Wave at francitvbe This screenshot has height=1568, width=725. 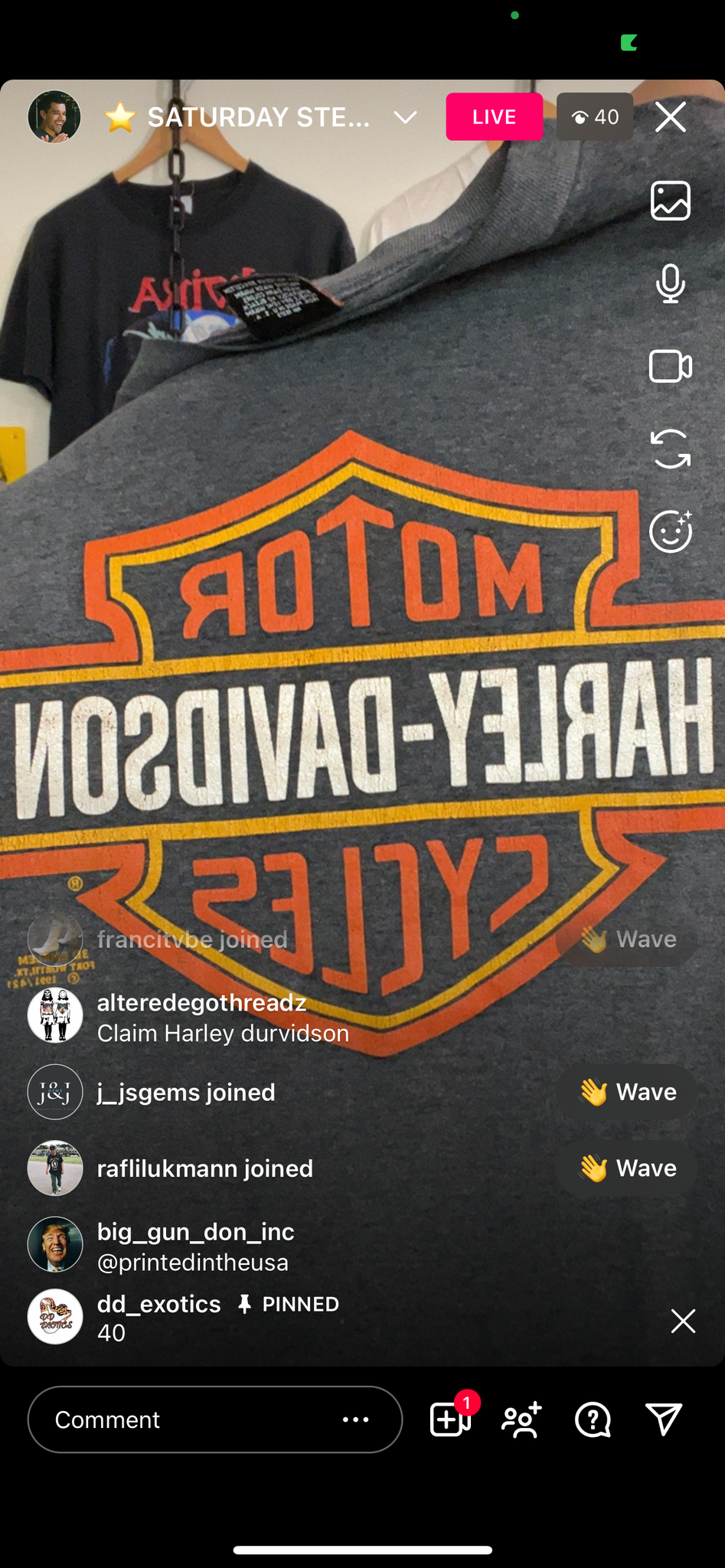pos(626,939)
